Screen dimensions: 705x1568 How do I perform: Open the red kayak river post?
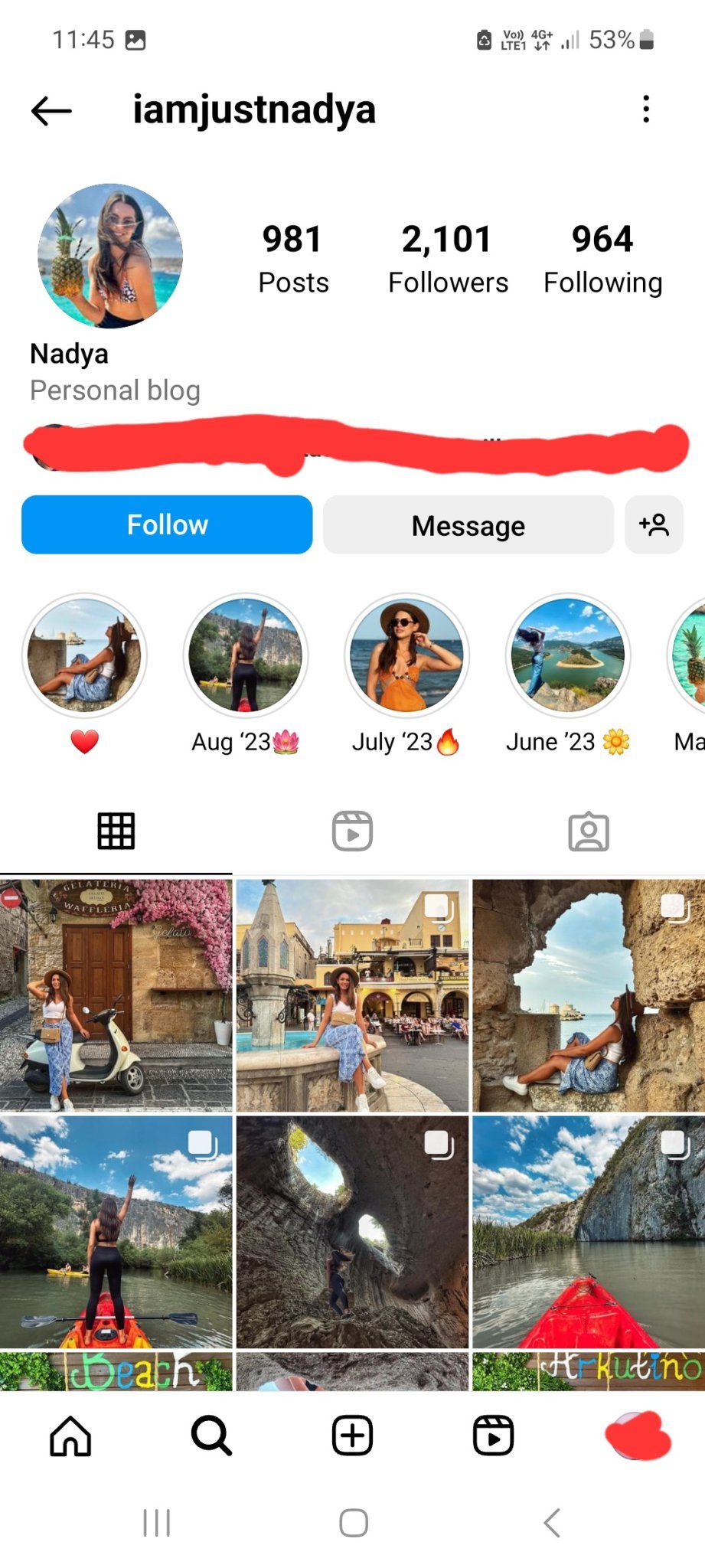pyautogui.click(x=588, y=1231)
